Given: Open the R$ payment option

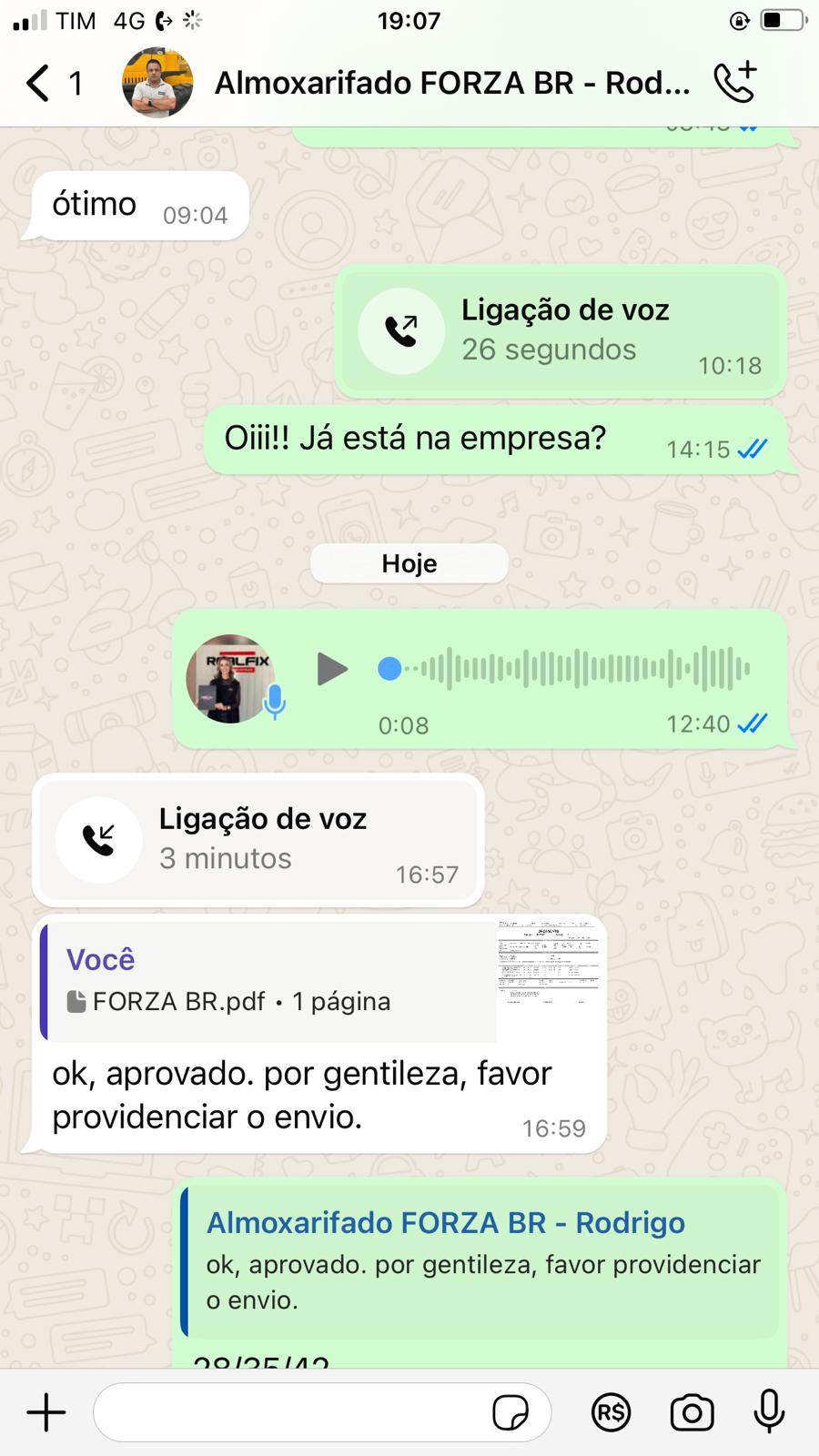Looking at the screenshot, I should click(611, 1412).
